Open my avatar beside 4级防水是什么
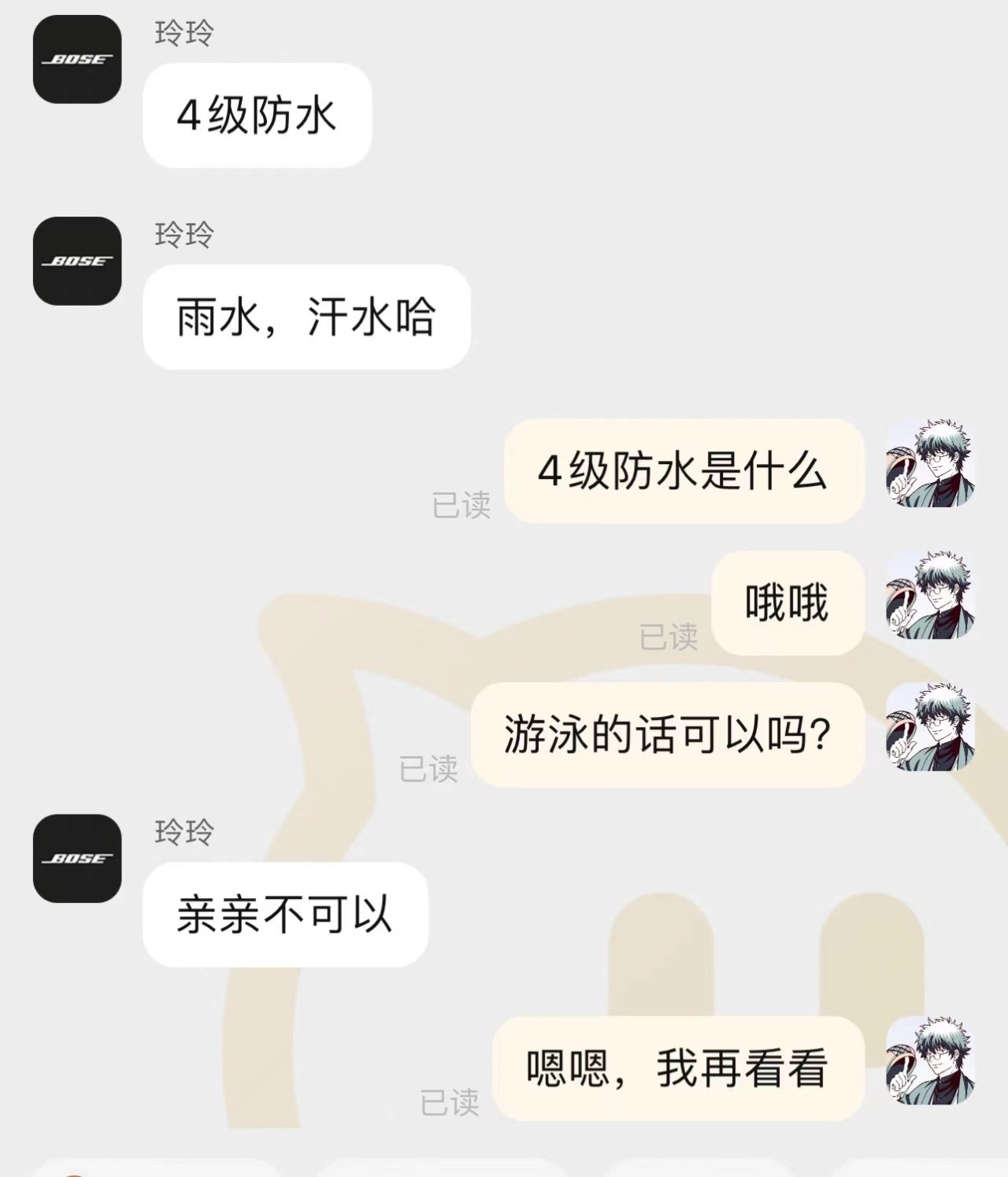Viewport: 1008px width, 1177px height. [x=930, y=463]
